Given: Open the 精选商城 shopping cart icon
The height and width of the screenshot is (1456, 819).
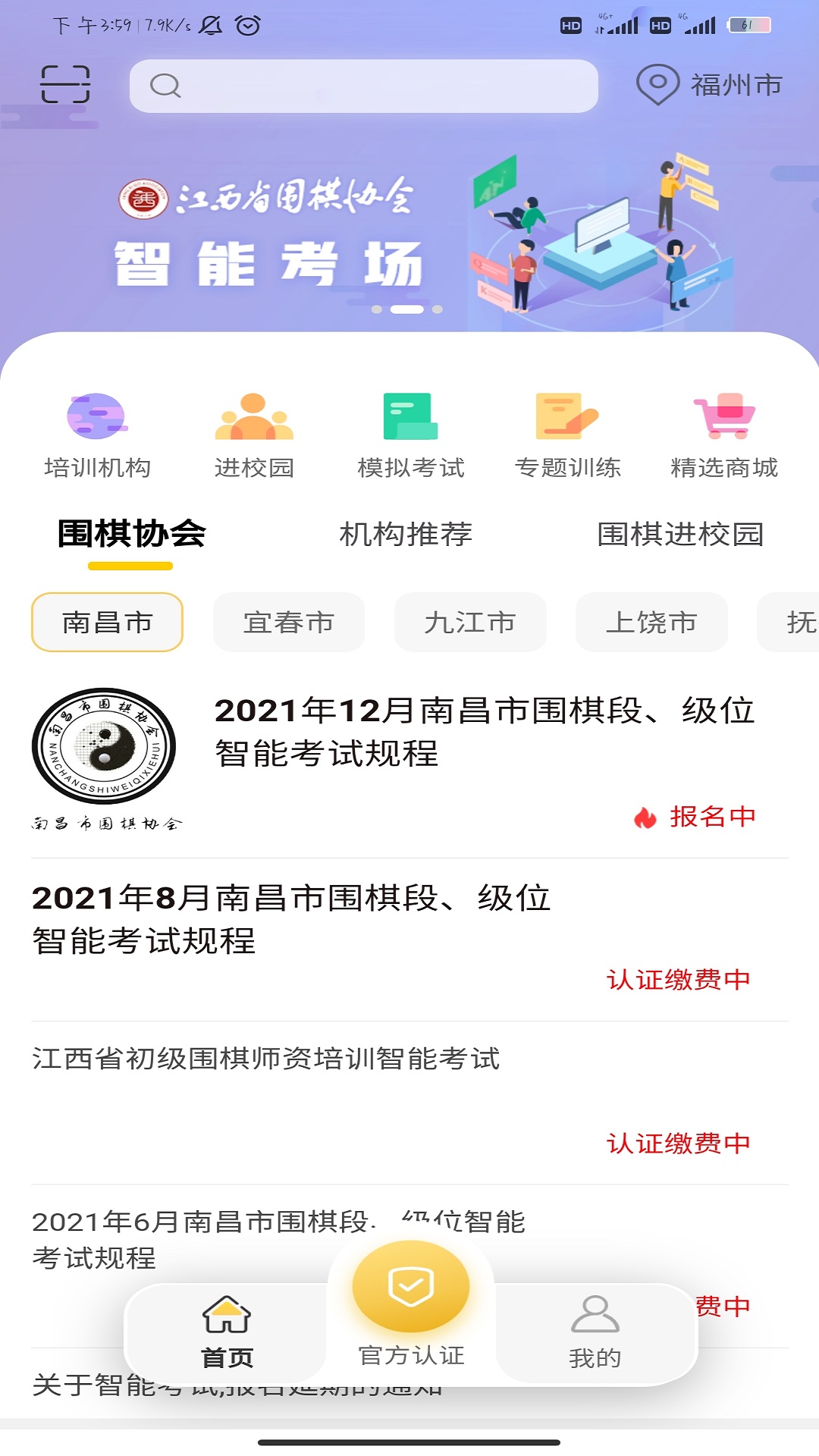Looking at the screenshot, I should pyautogui.click(x=726, y=417).
